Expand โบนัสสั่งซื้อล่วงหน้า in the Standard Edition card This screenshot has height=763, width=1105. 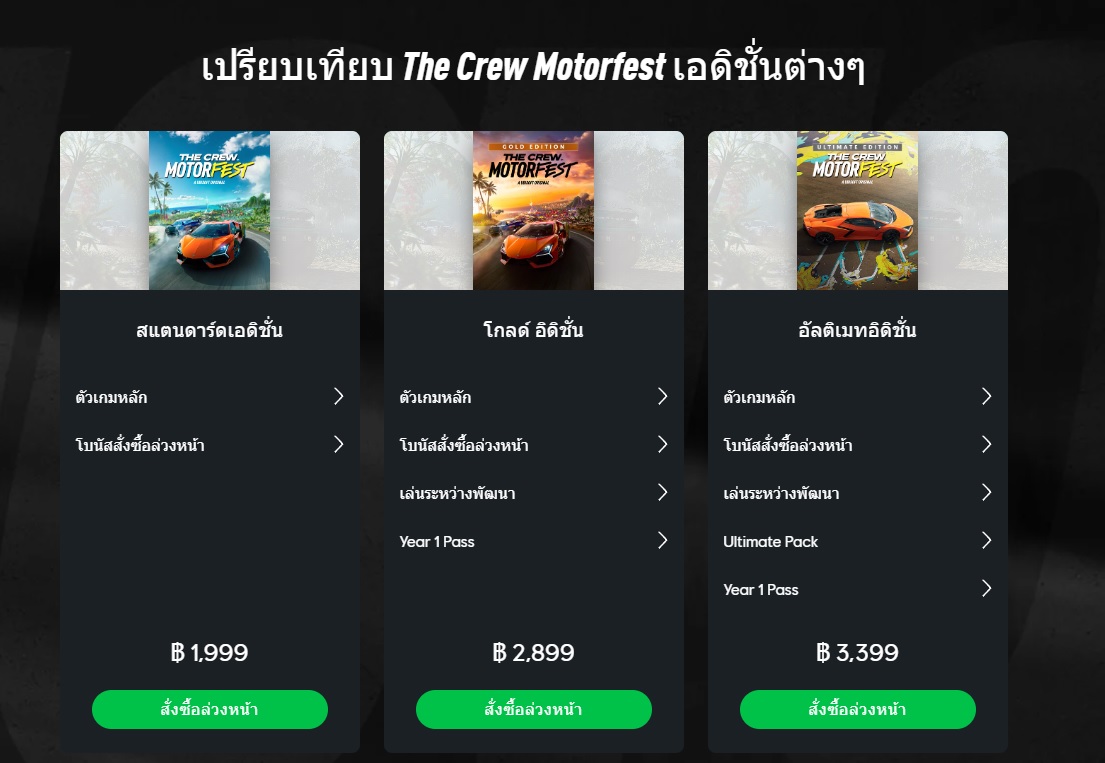338,445
